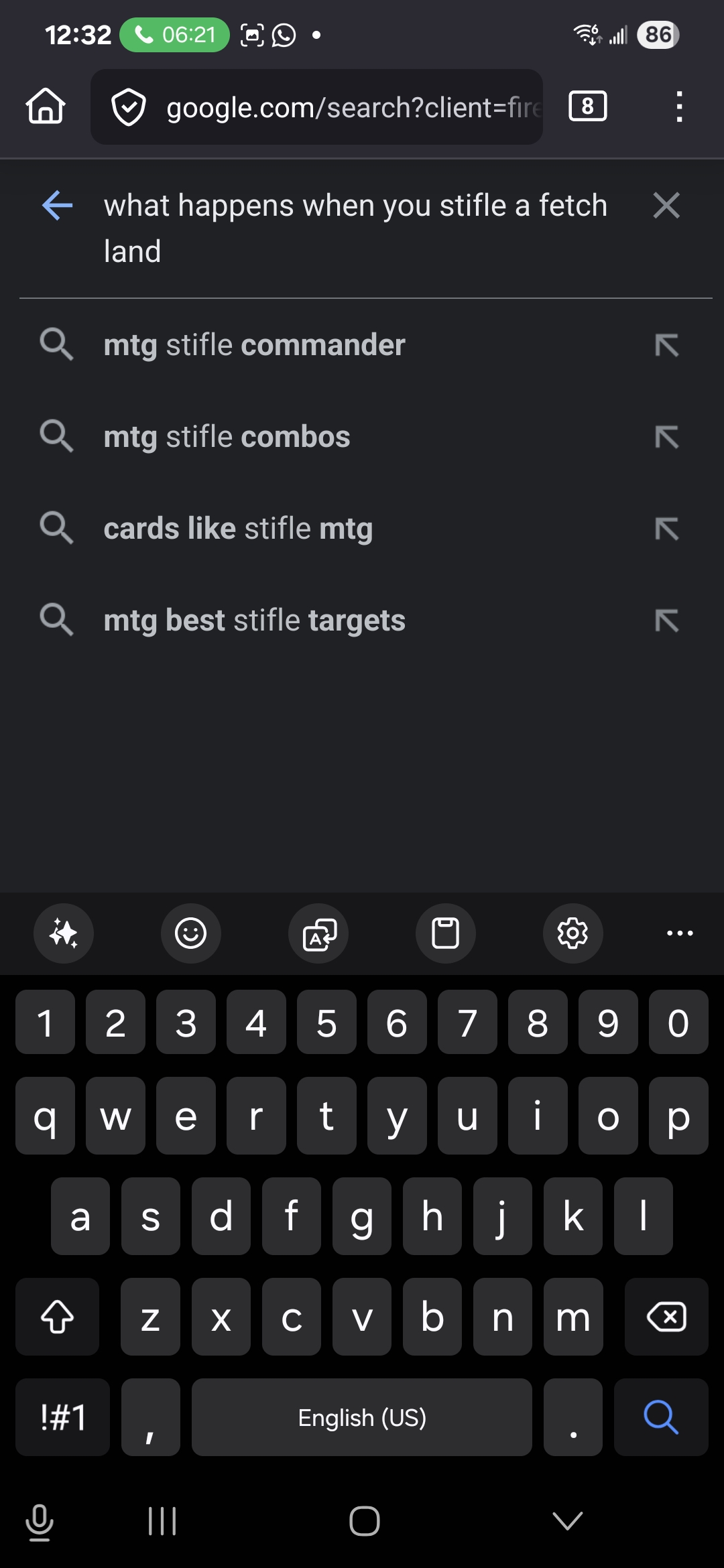Go to the browser home page

(x=46, y=107)
